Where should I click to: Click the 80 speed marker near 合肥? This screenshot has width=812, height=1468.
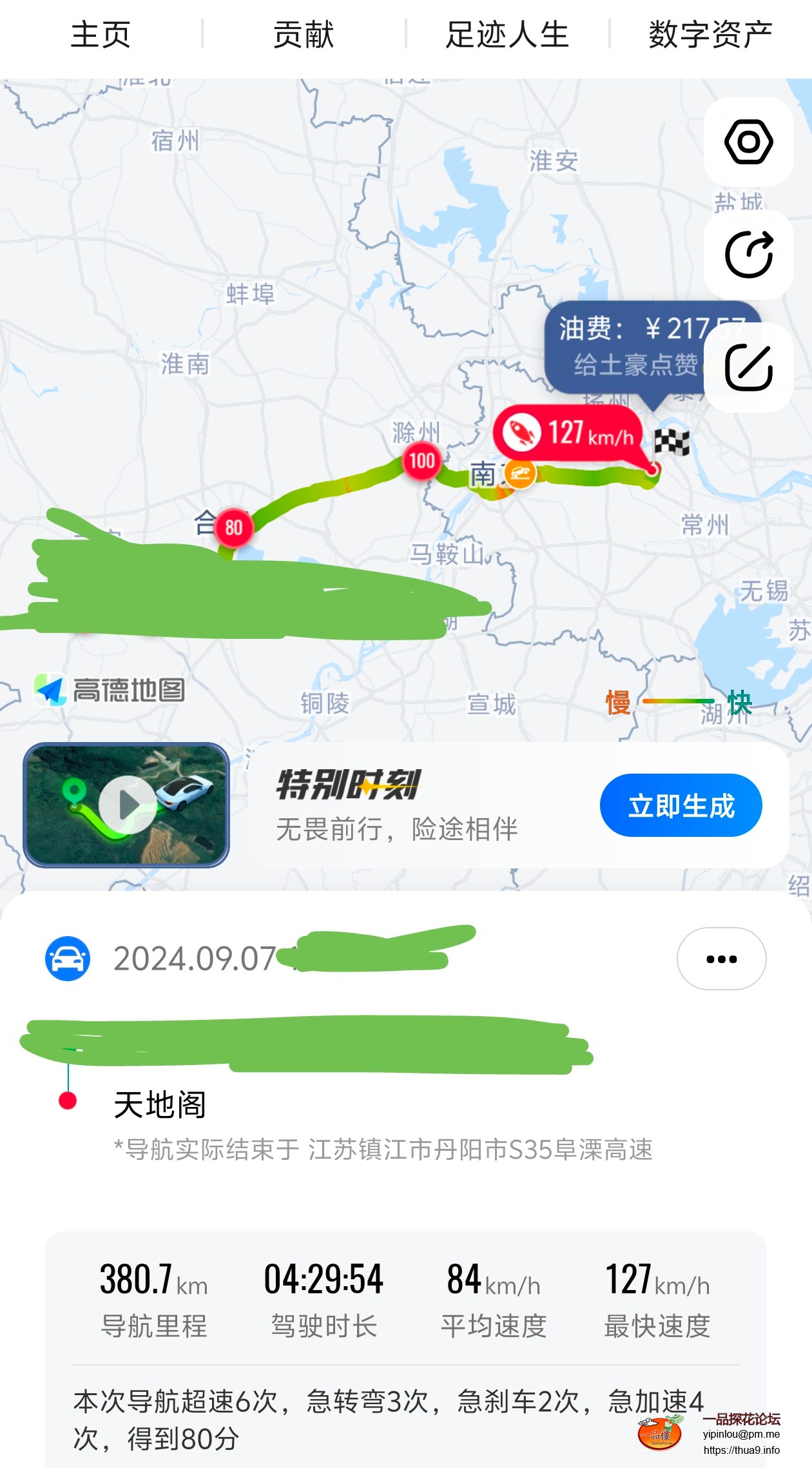(x=233, y=529)
